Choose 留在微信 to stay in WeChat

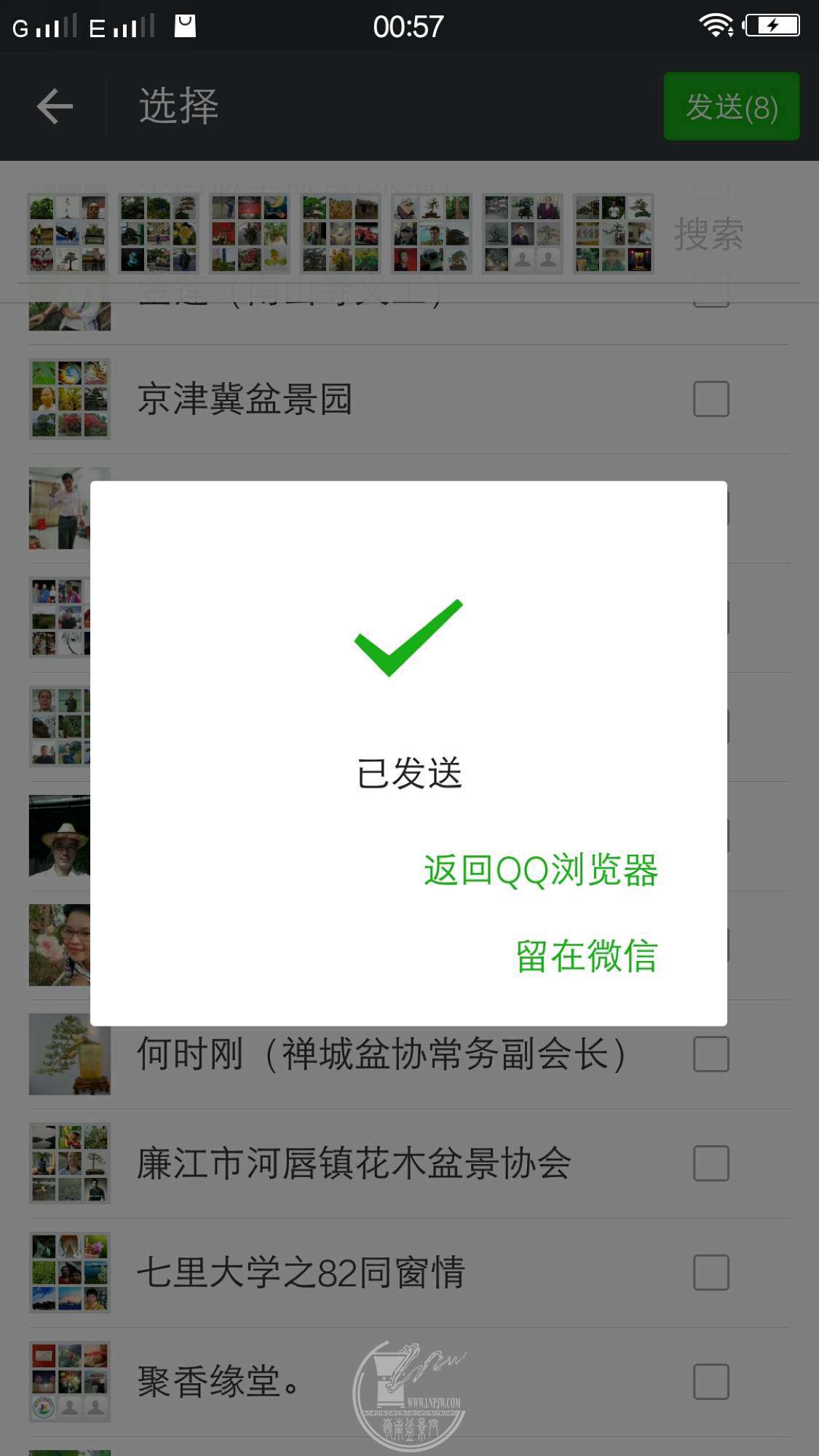[x=586, y=956]
